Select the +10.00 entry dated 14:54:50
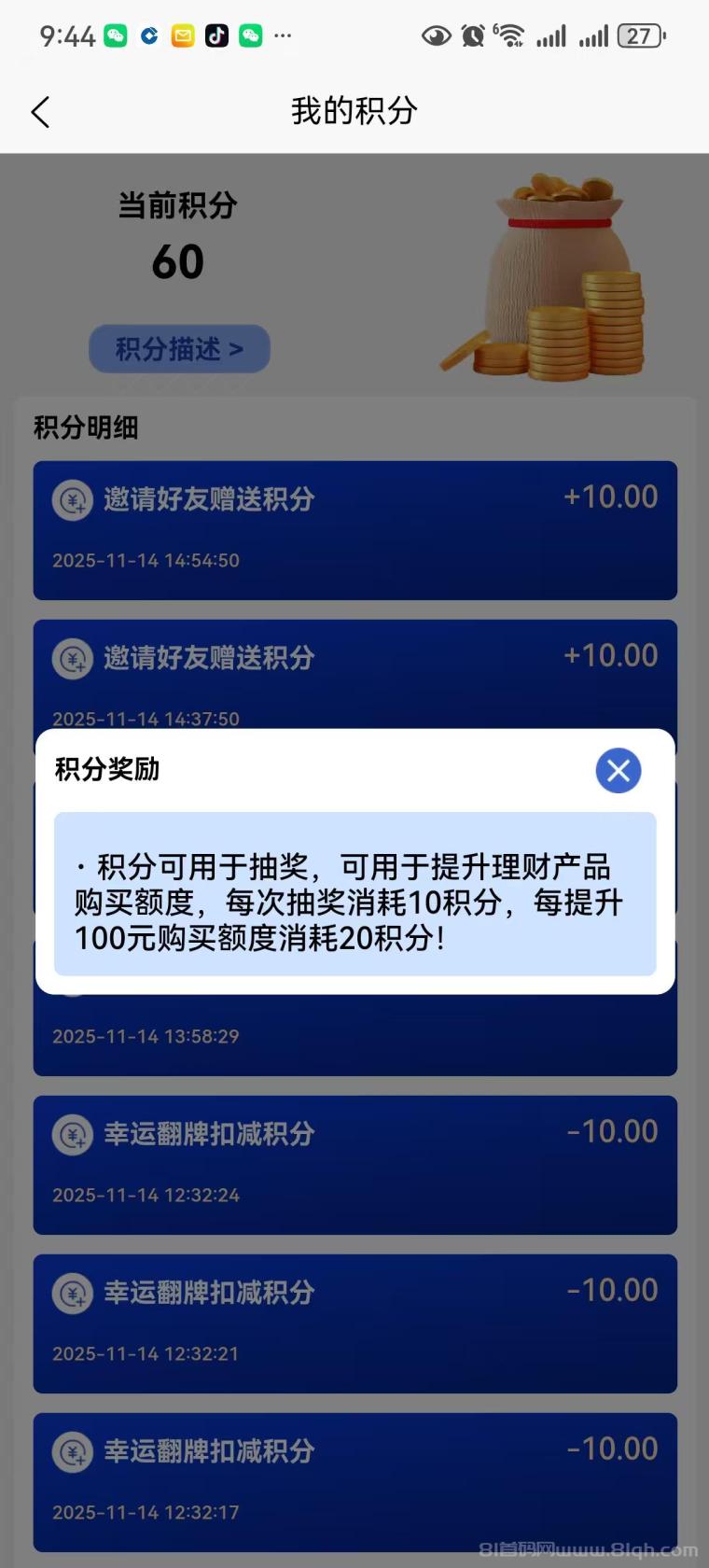The height and width of the screenshot is (1568, 709). coord(354,528)
